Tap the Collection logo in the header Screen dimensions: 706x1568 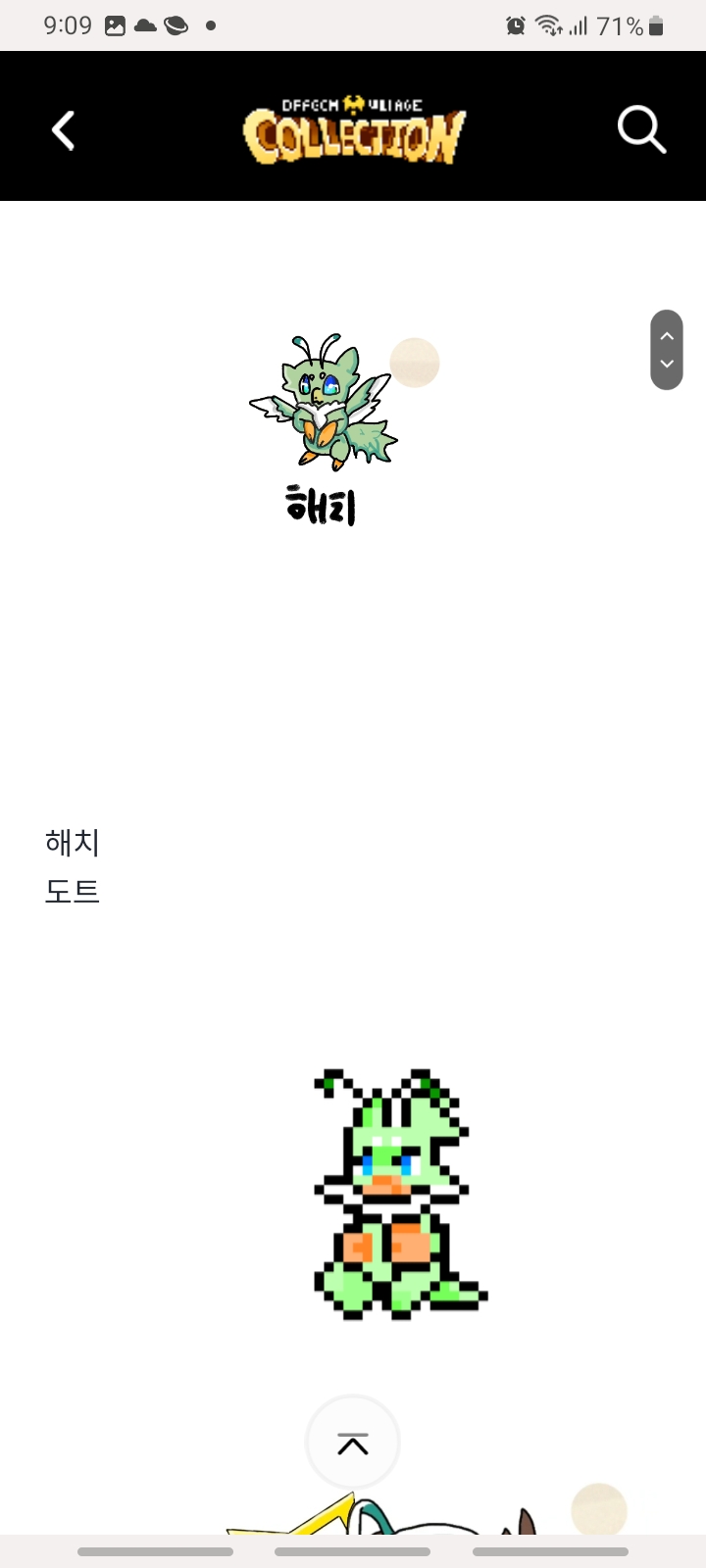click(353, 130)
